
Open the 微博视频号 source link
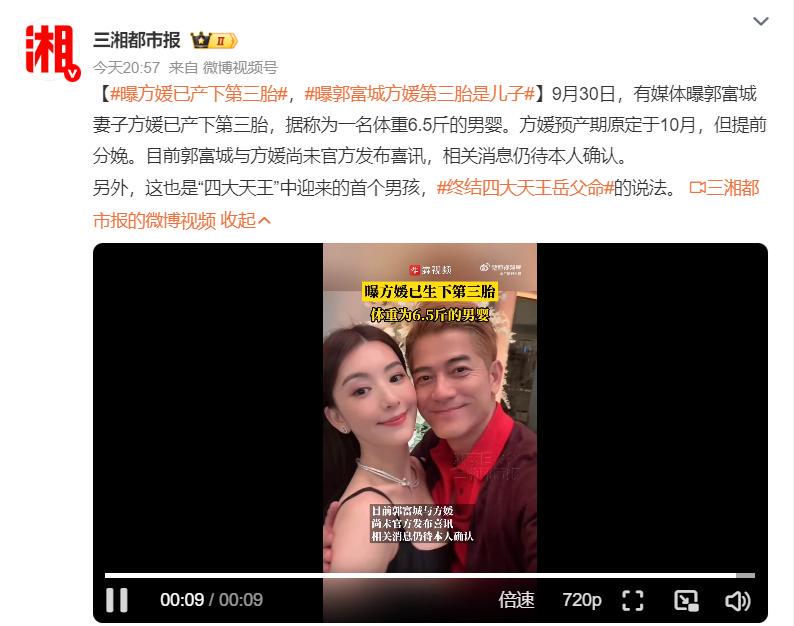(x=240, y=68)
